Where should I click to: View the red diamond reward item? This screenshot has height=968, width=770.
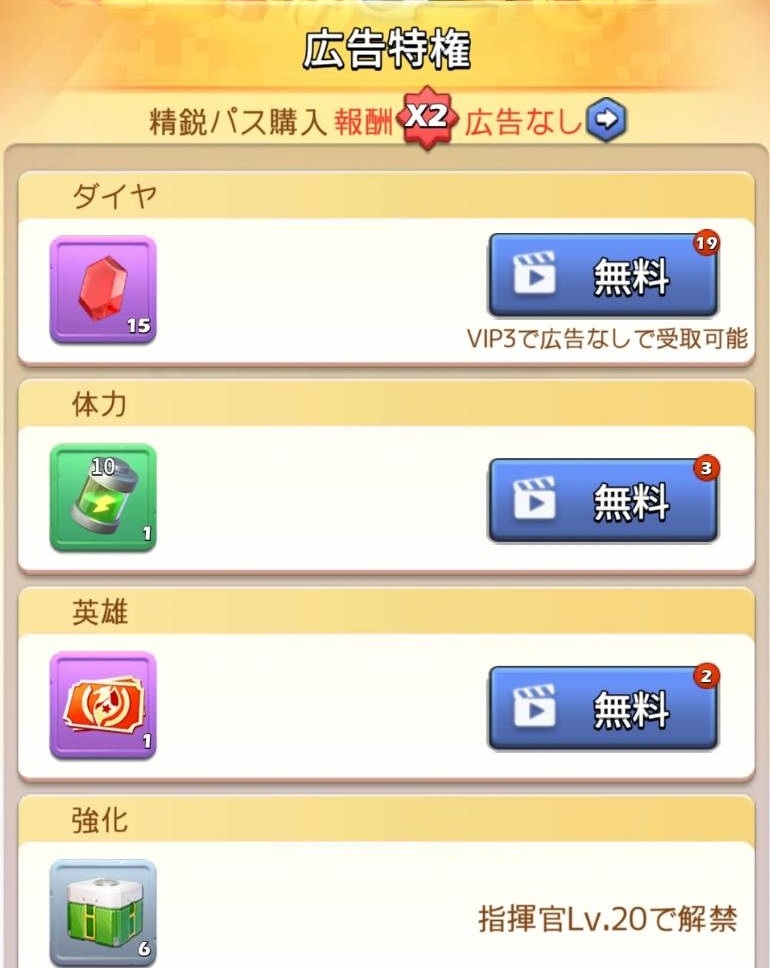103,290
